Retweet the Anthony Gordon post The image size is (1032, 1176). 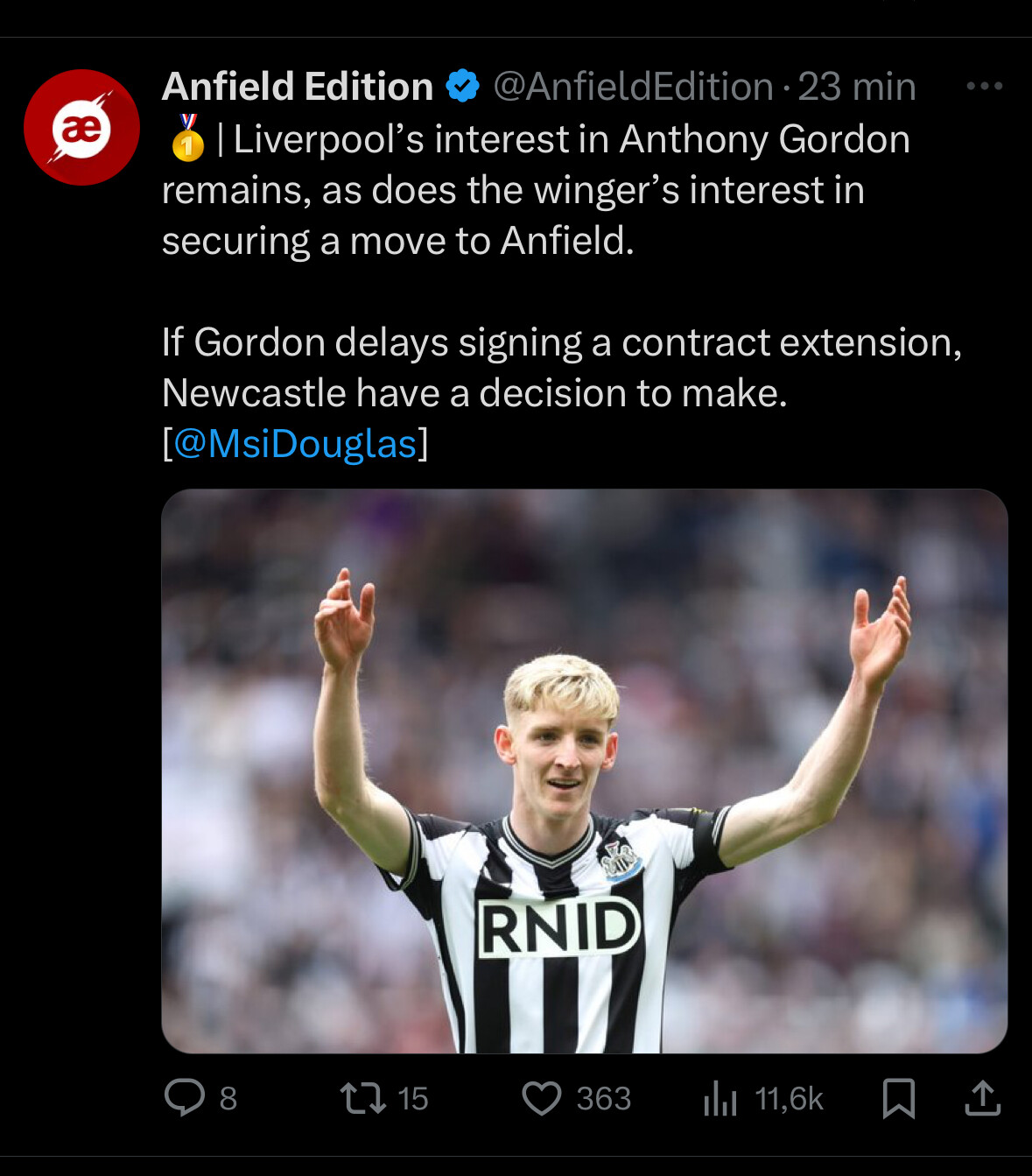pos(363,1098)
